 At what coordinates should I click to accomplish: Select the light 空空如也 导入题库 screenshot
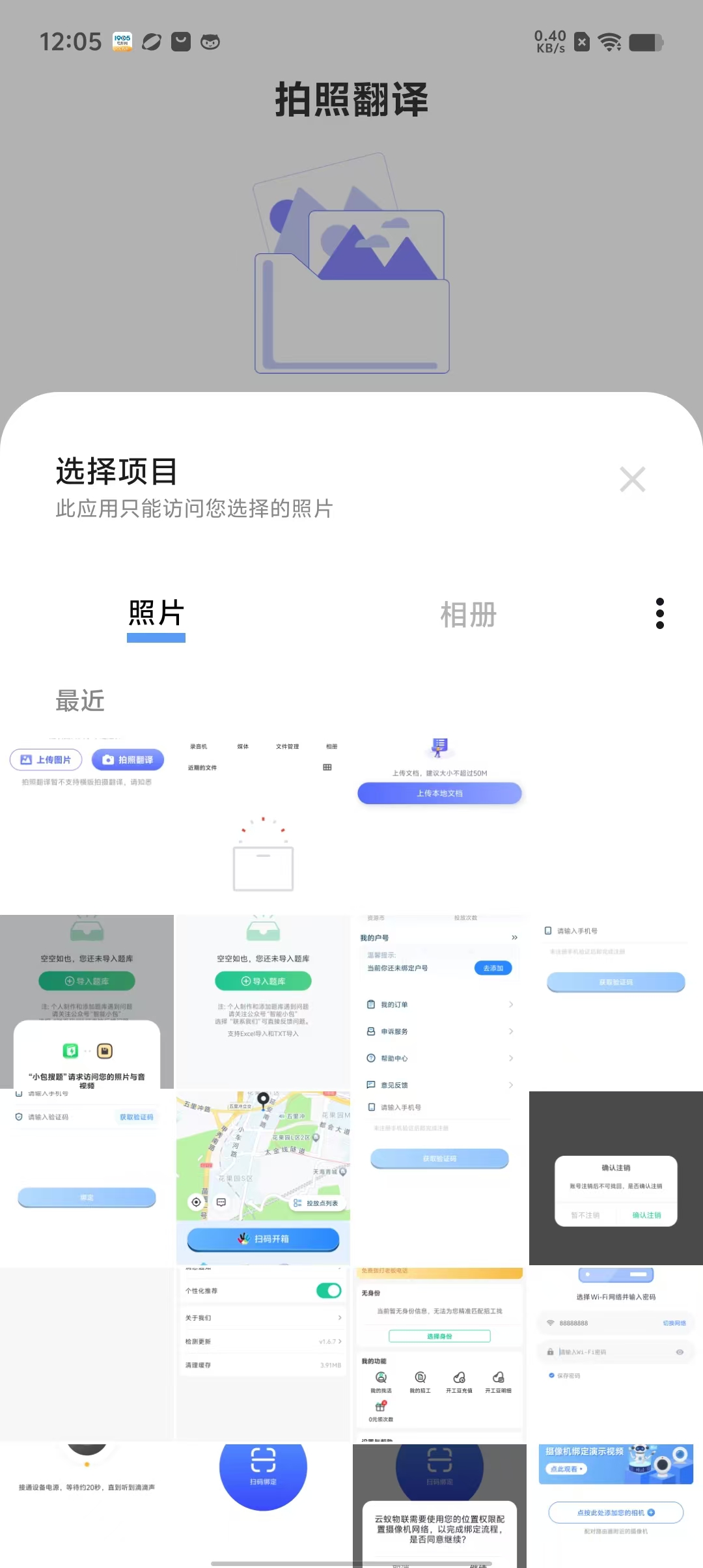click(x=263, y=1001)
